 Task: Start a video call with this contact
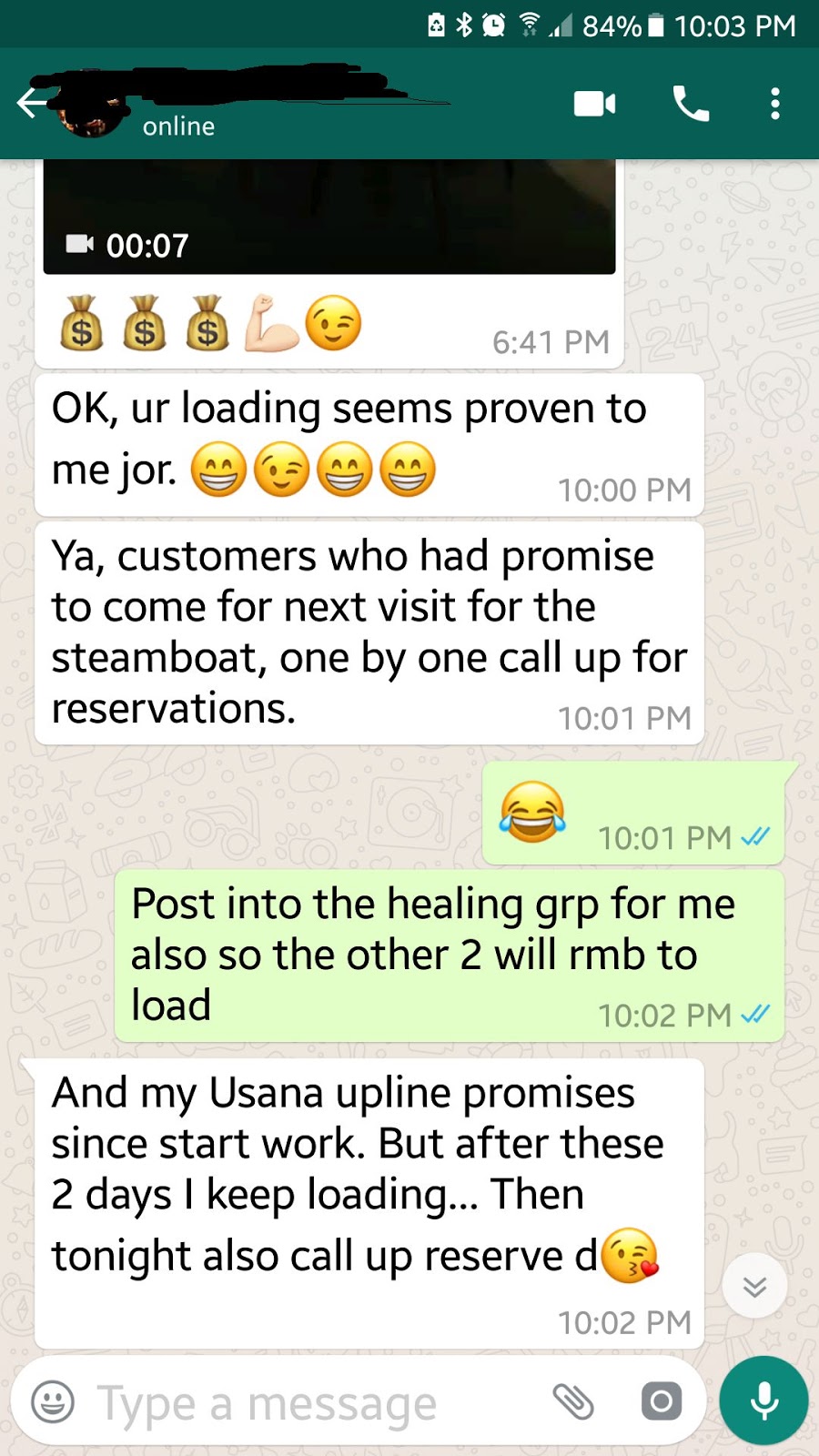click(x=594, y=104)
